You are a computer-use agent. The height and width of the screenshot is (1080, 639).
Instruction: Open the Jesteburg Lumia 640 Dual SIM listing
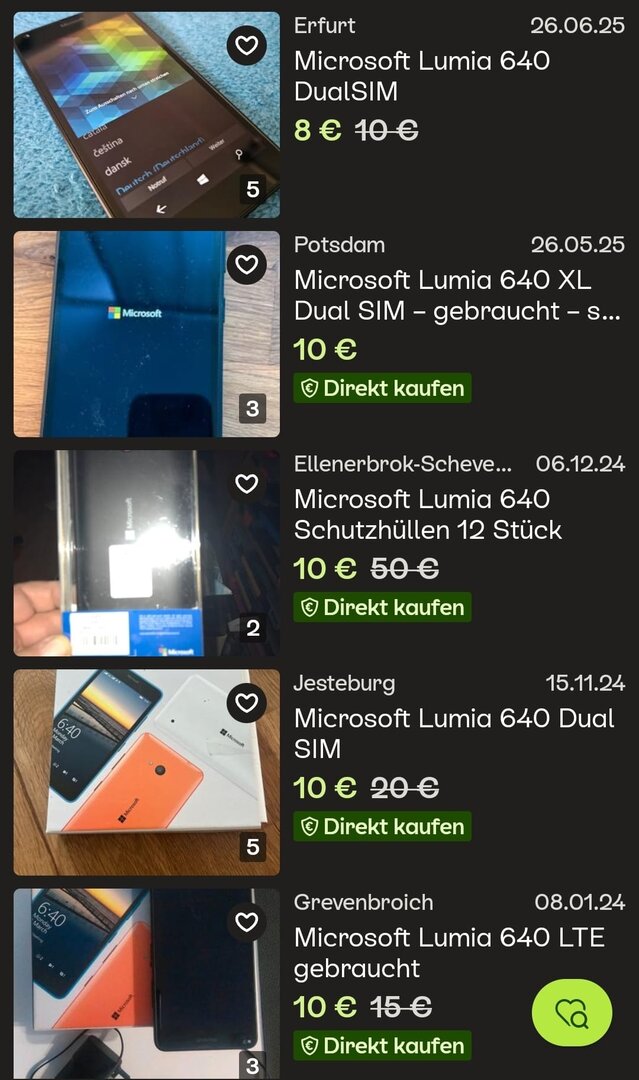(x=454, y=733)
